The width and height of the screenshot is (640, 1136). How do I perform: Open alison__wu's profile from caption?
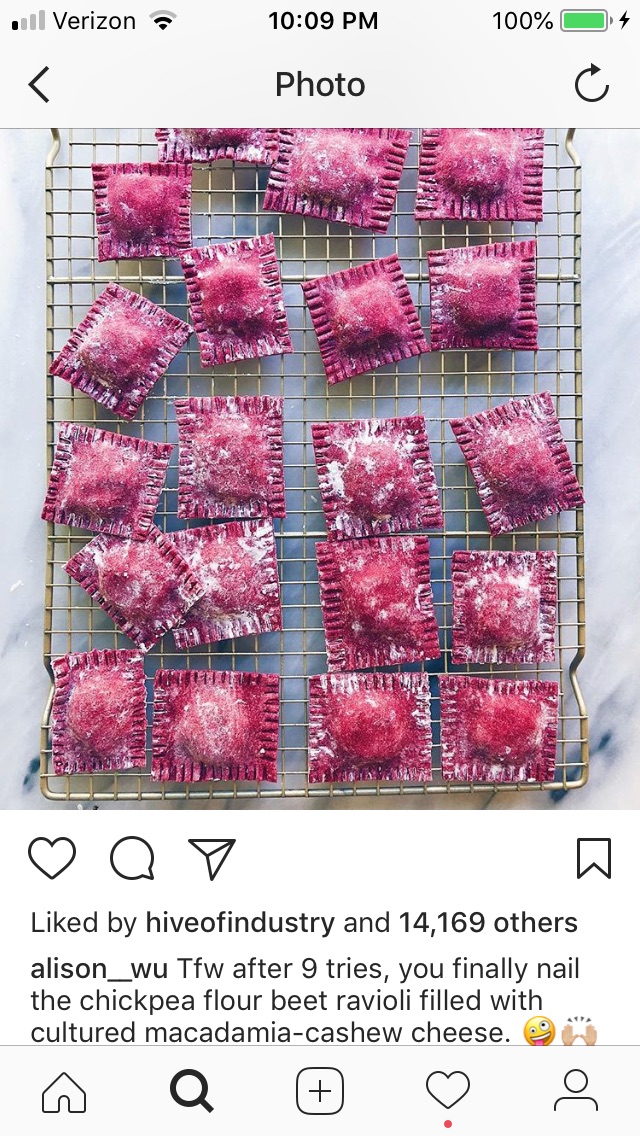[x=100, y=968]
